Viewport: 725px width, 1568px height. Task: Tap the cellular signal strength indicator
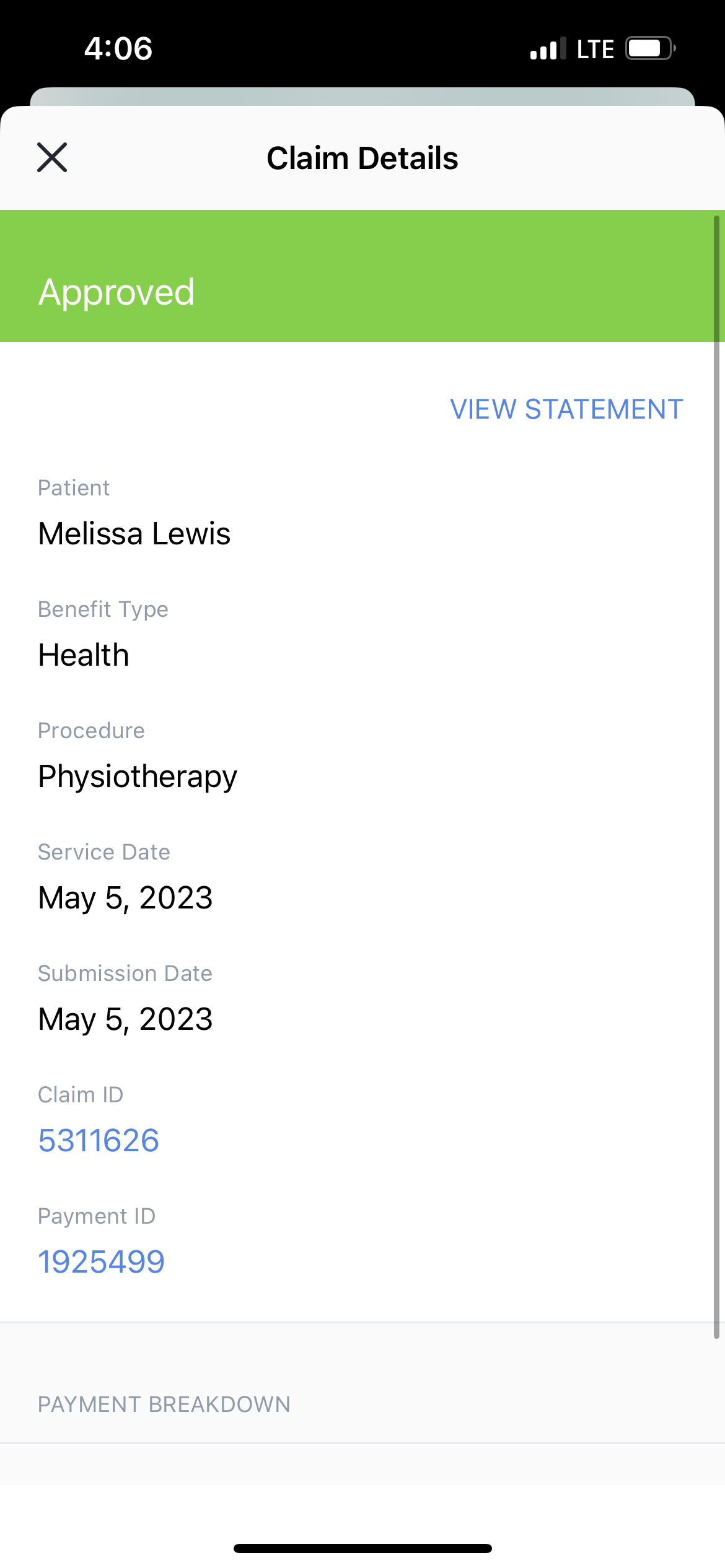544,49
